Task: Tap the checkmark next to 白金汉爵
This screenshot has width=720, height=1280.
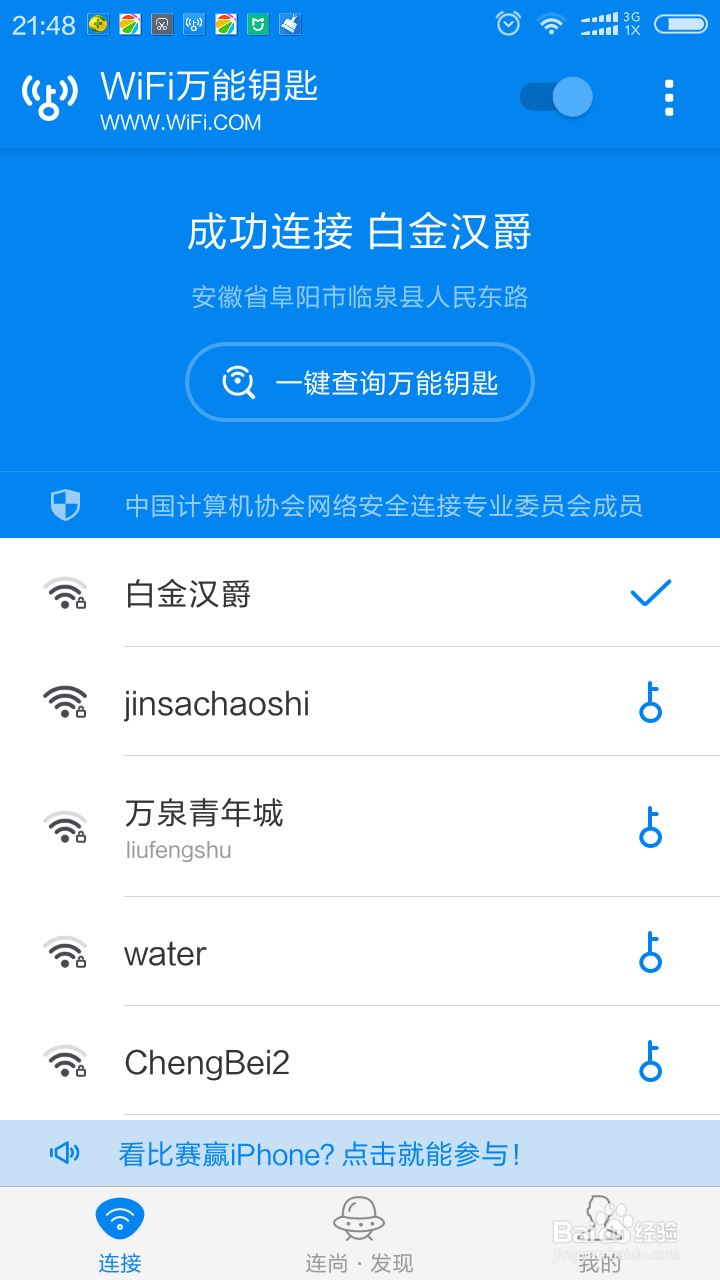Action: [x=650, y=592]
